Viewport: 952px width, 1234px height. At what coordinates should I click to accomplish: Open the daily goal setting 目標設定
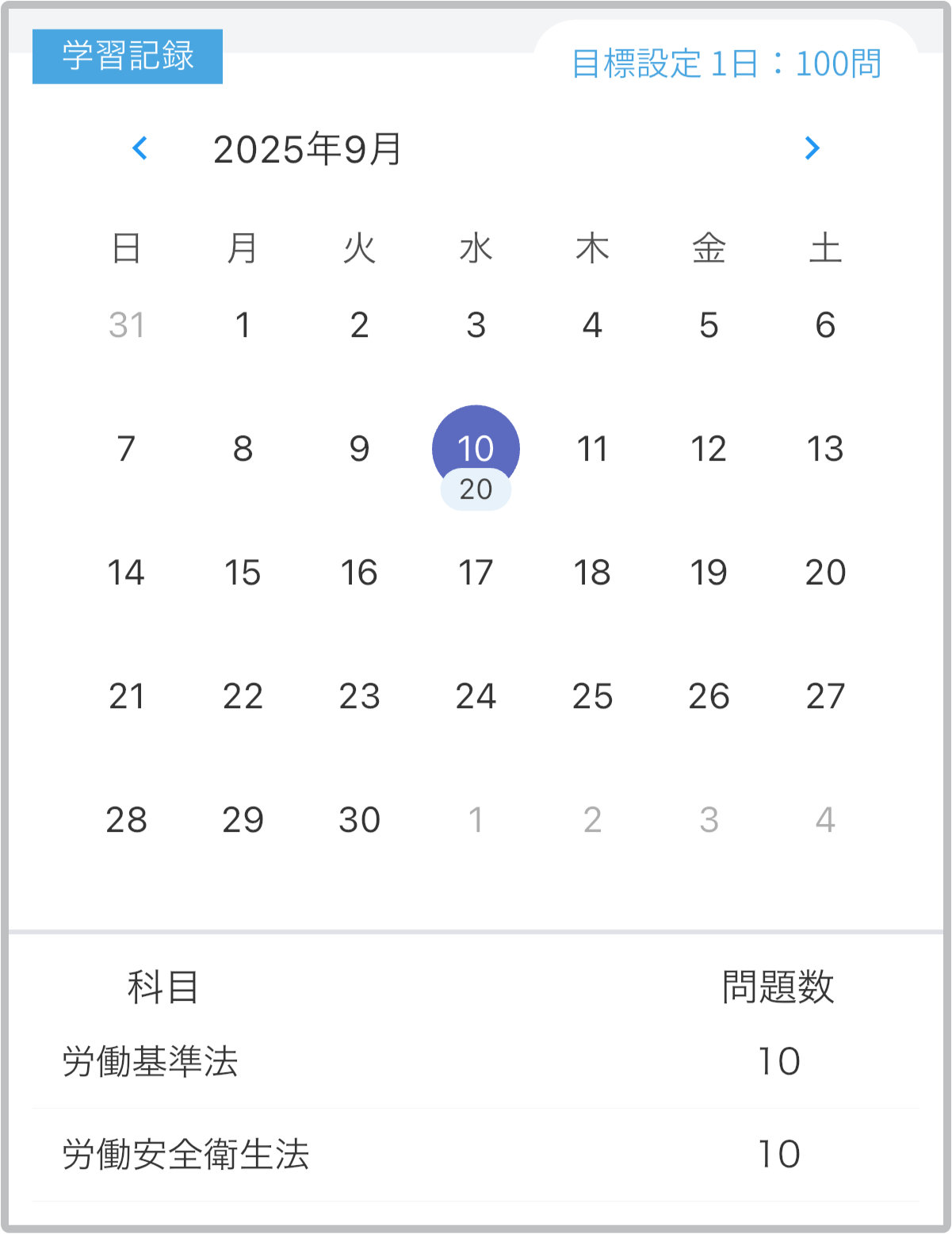(725, 63)
